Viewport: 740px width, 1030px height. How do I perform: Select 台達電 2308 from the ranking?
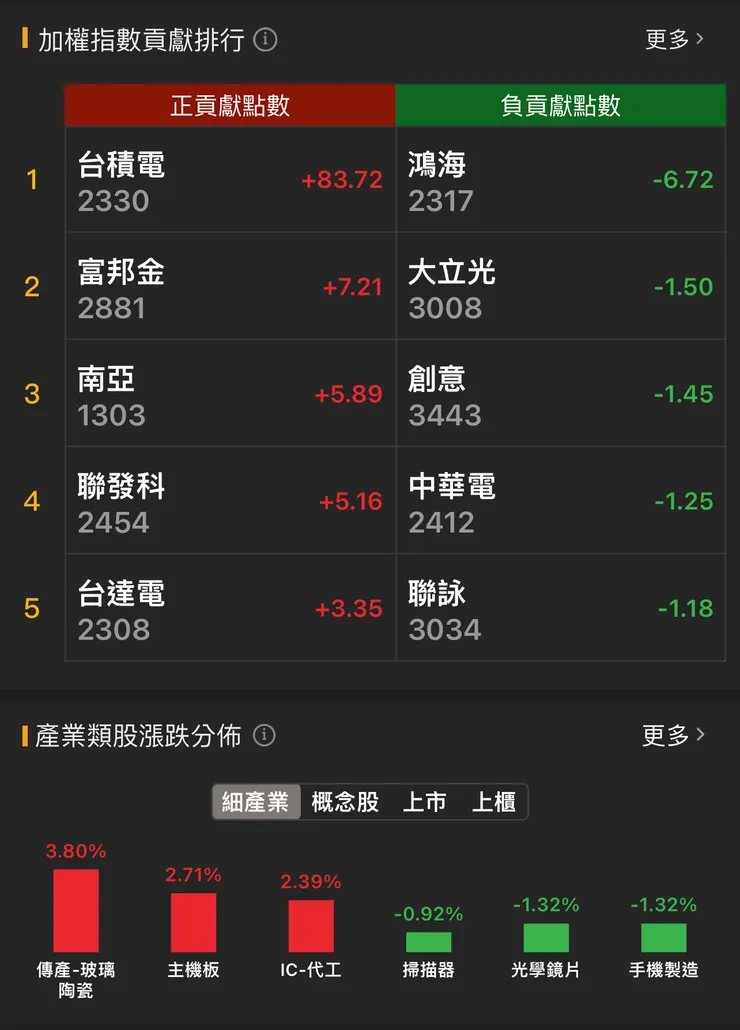pyautogui.click(x=229, y=607)
